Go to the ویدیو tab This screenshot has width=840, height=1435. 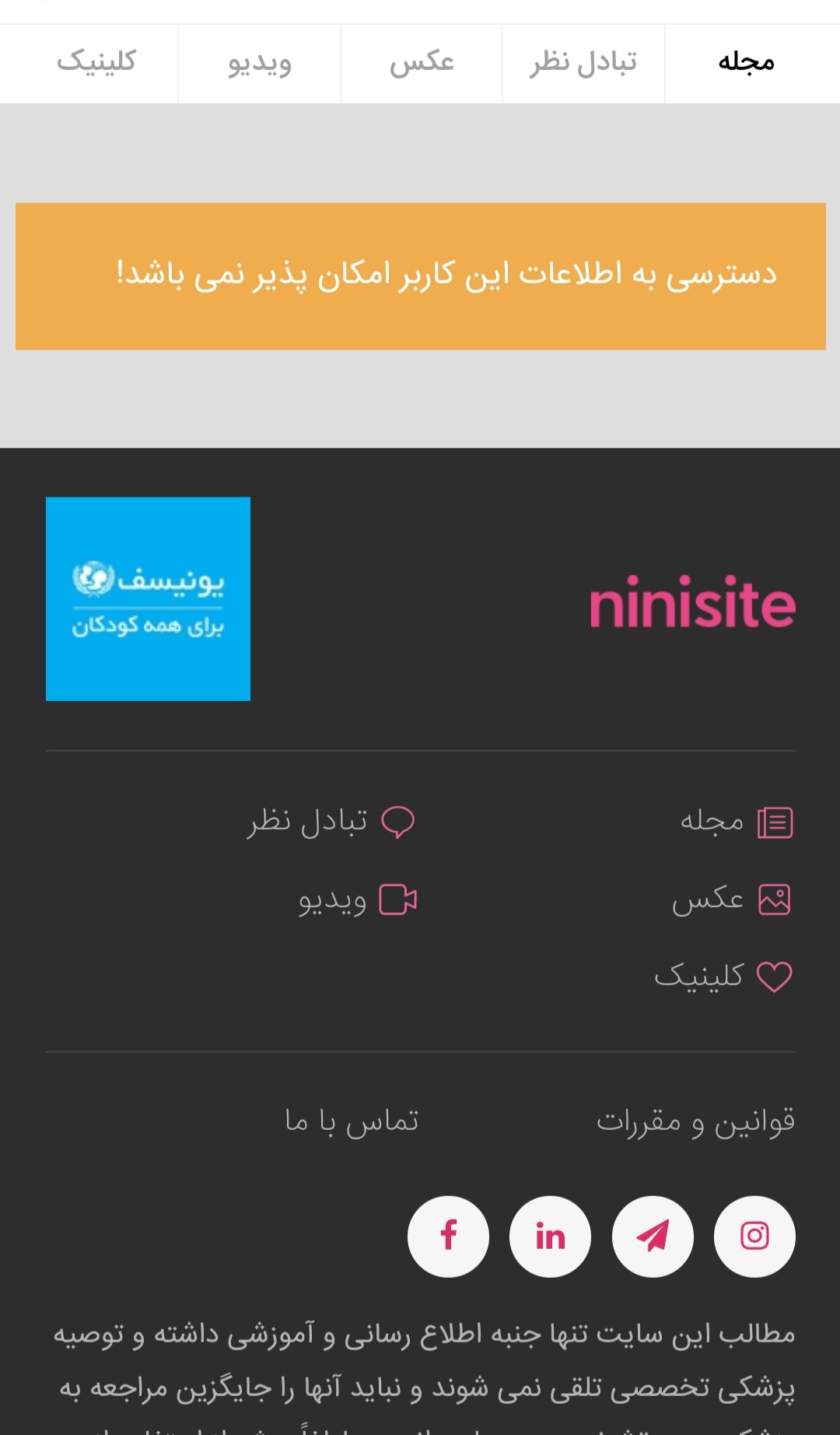260,62
